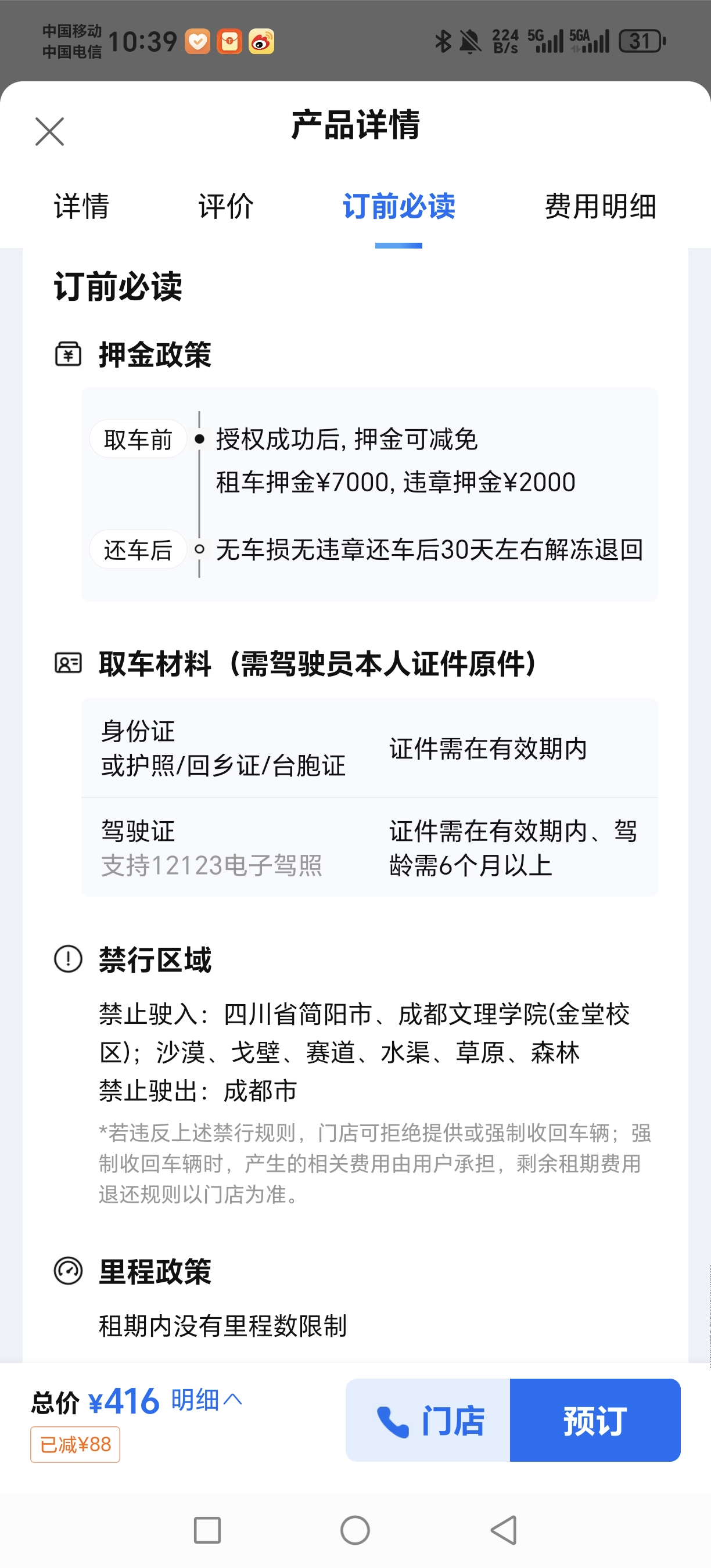The image size is (711, 1568).
Task: Close the 产品详情 sheet
Action: [49, 131]
